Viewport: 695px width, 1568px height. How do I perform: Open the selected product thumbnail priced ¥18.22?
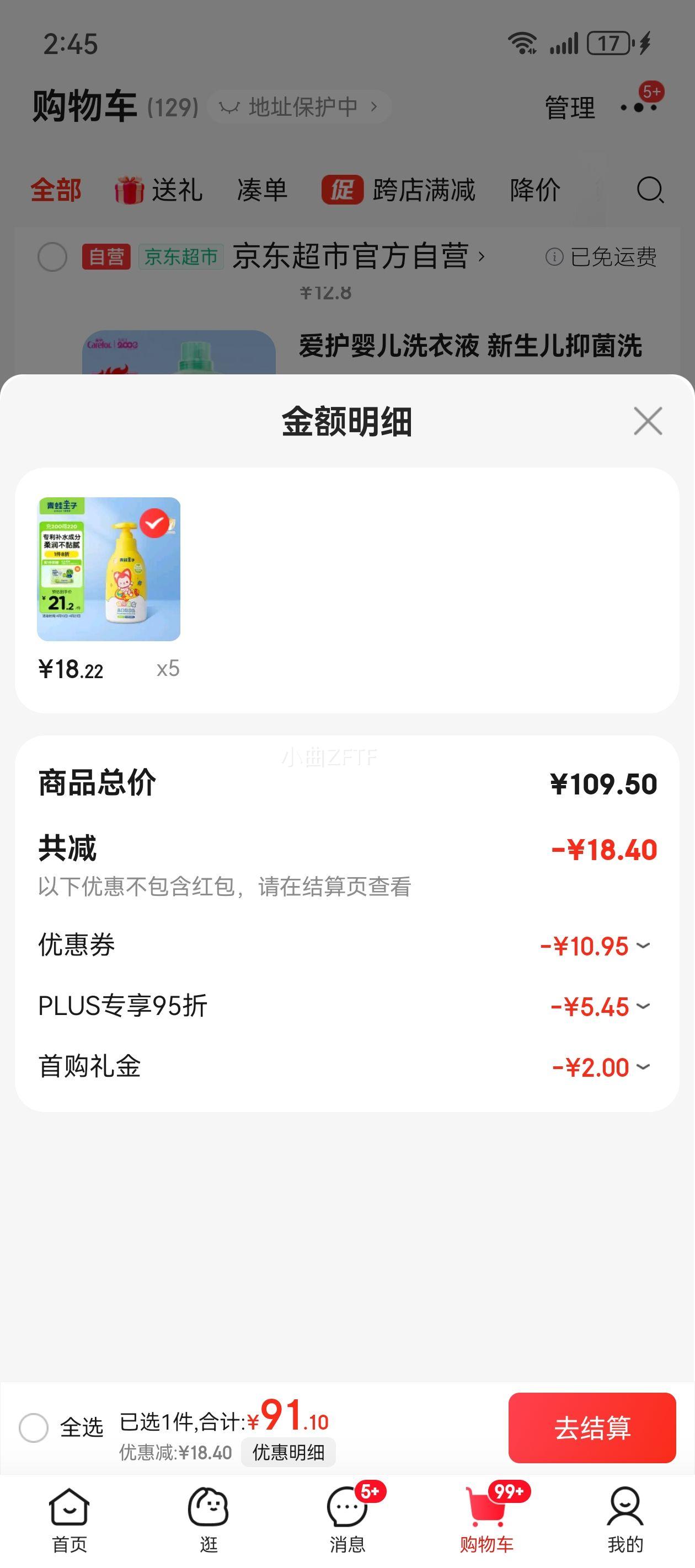point(109,569)
